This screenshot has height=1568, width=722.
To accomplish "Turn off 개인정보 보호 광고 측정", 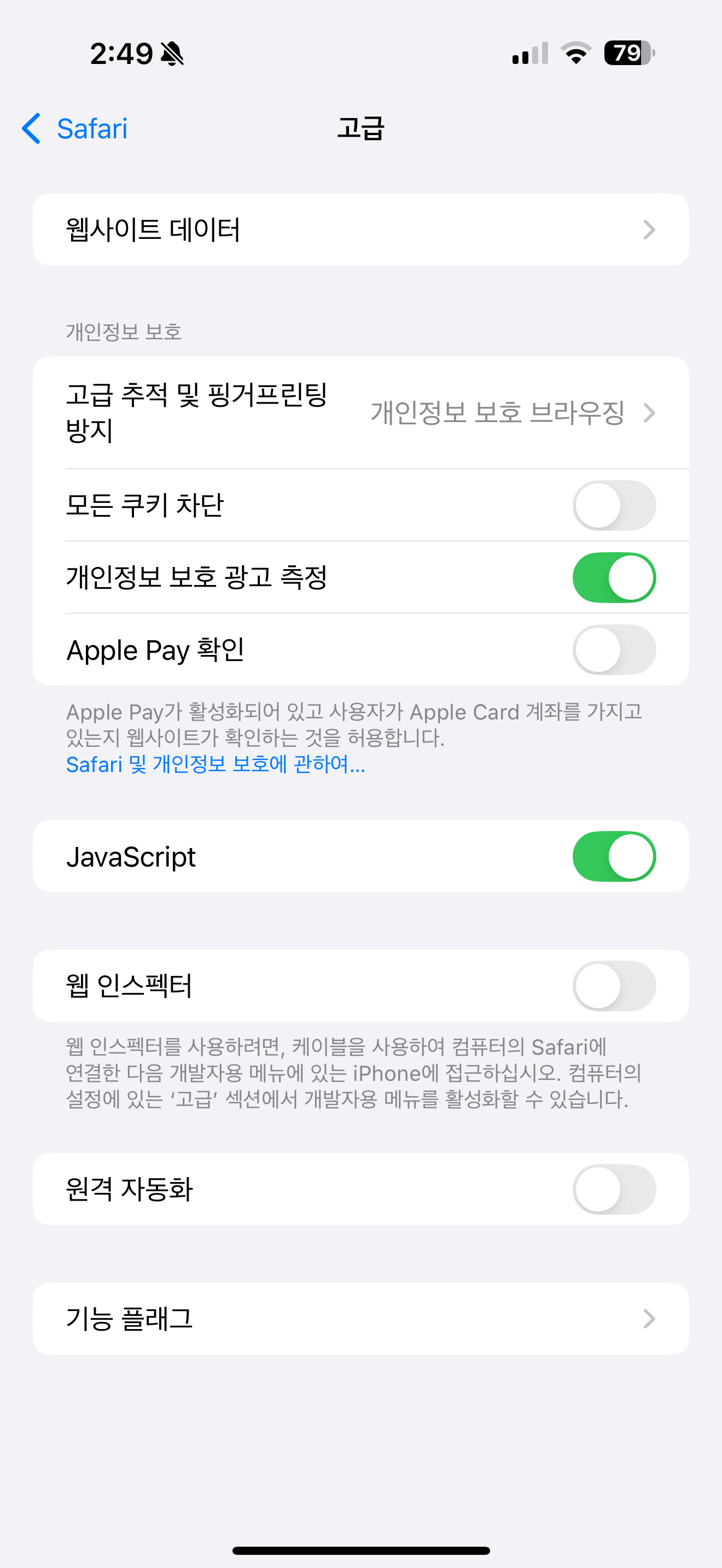I will coord(614,577).
